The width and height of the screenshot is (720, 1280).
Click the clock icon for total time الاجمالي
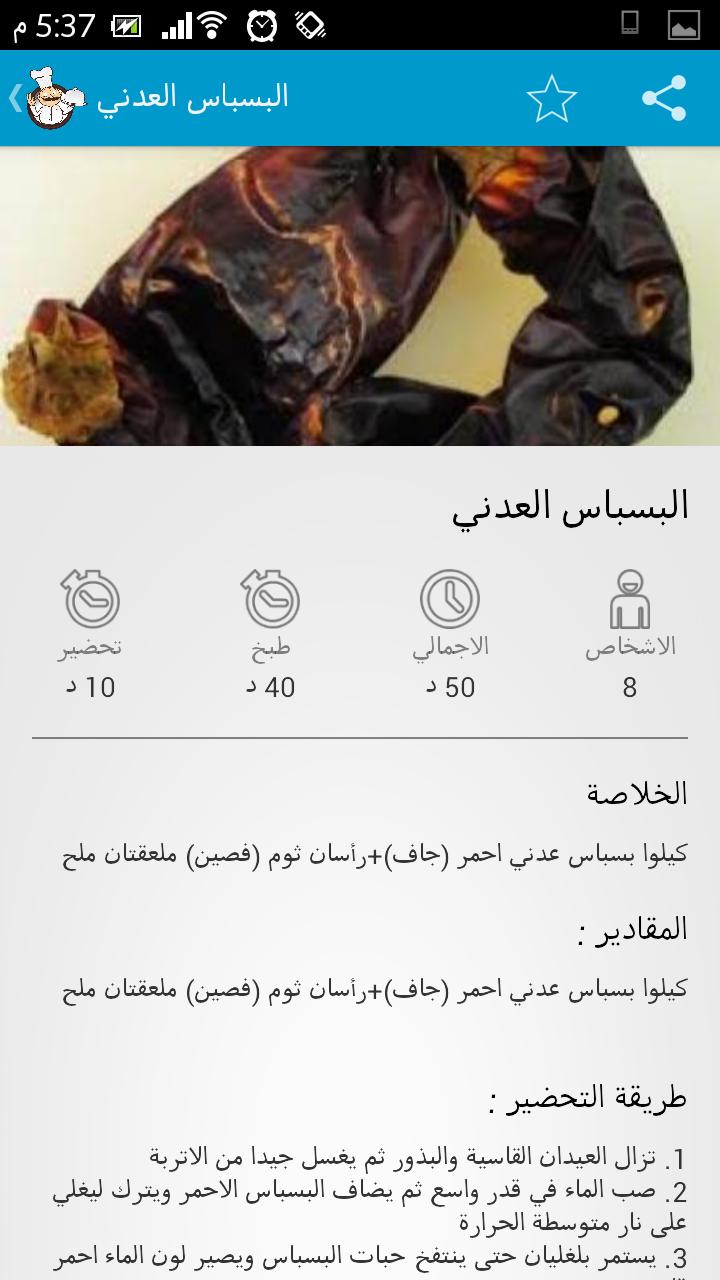pos(450,600)
